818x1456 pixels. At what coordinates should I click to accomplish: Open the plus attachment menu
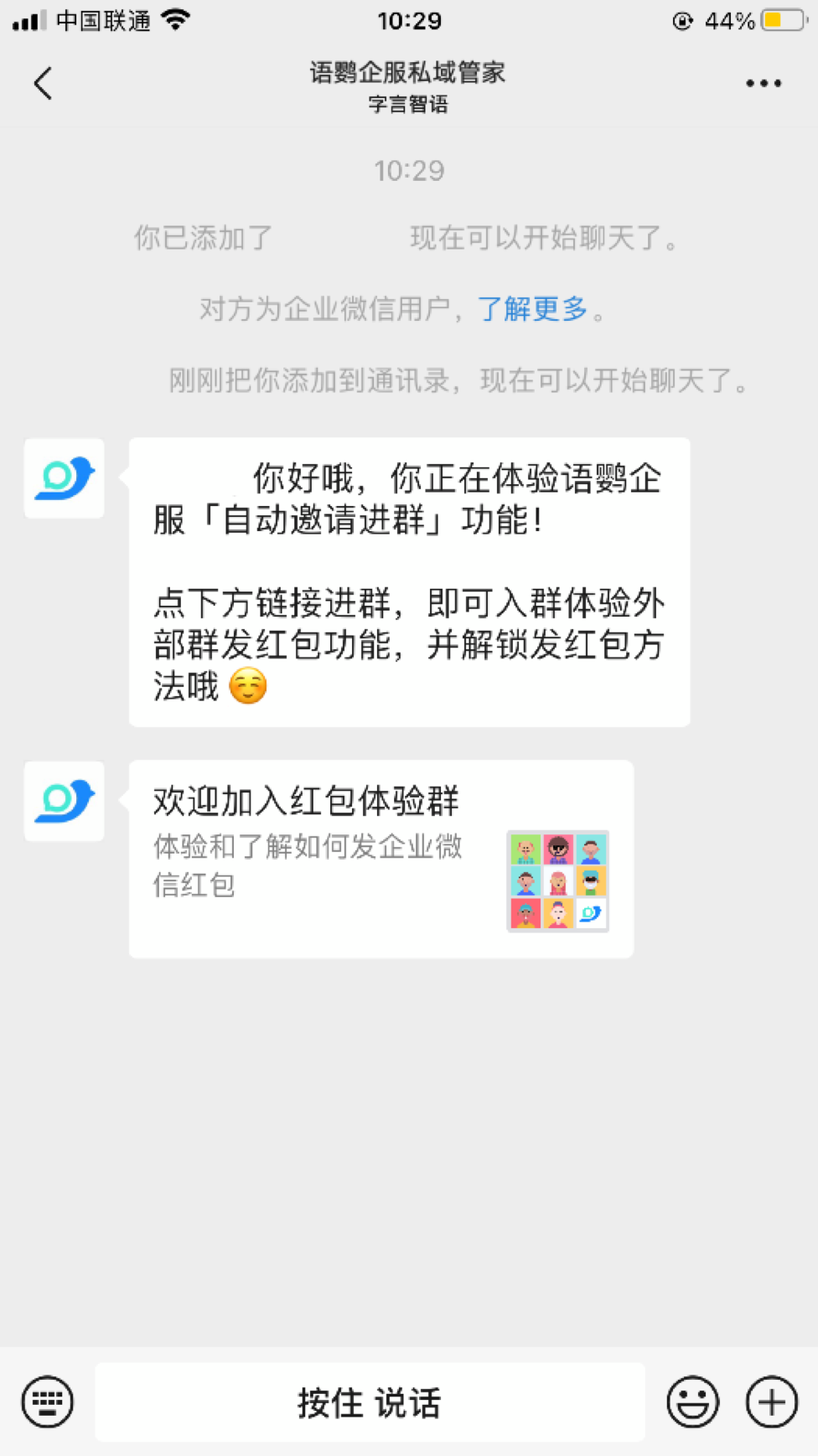click(771, 1402)
